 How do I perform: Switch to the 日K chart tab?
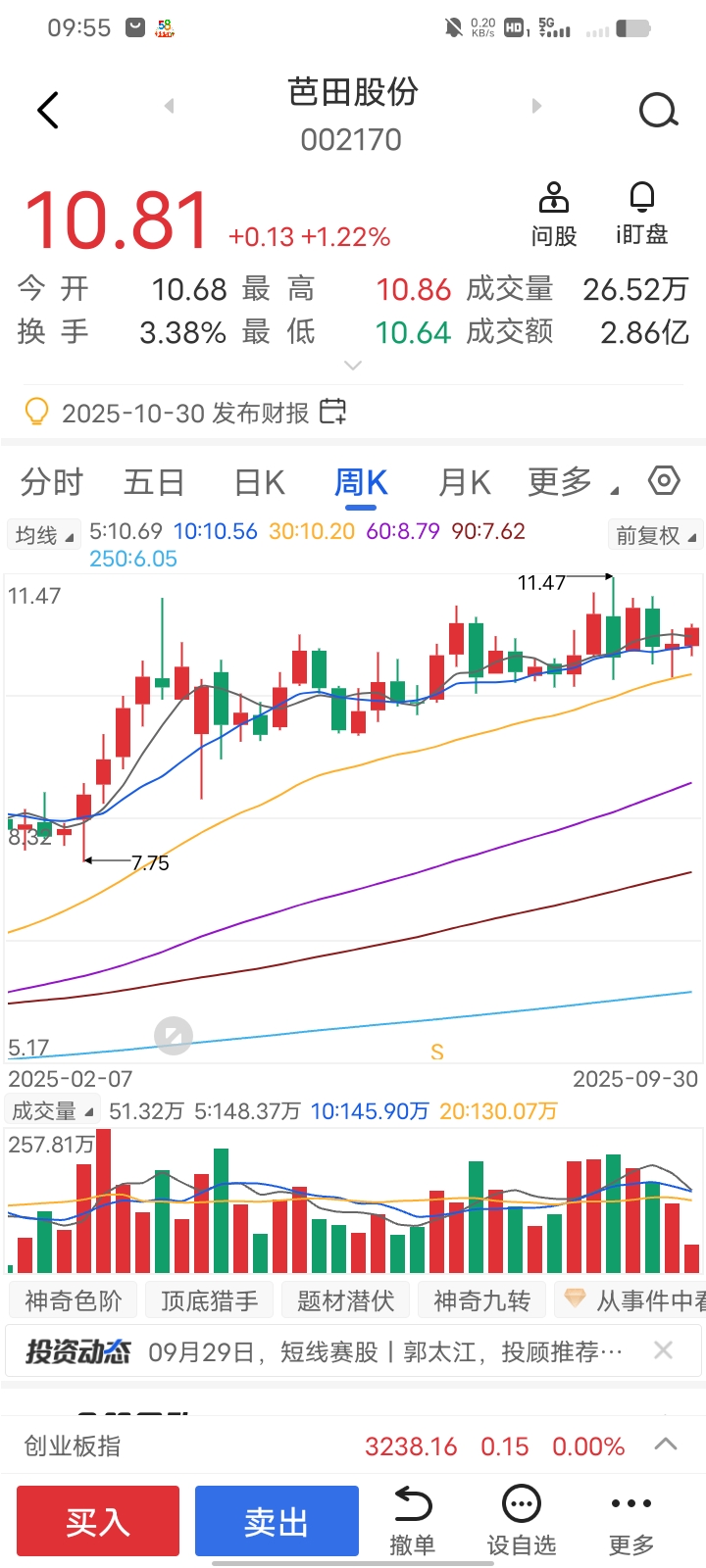point(260,483)
